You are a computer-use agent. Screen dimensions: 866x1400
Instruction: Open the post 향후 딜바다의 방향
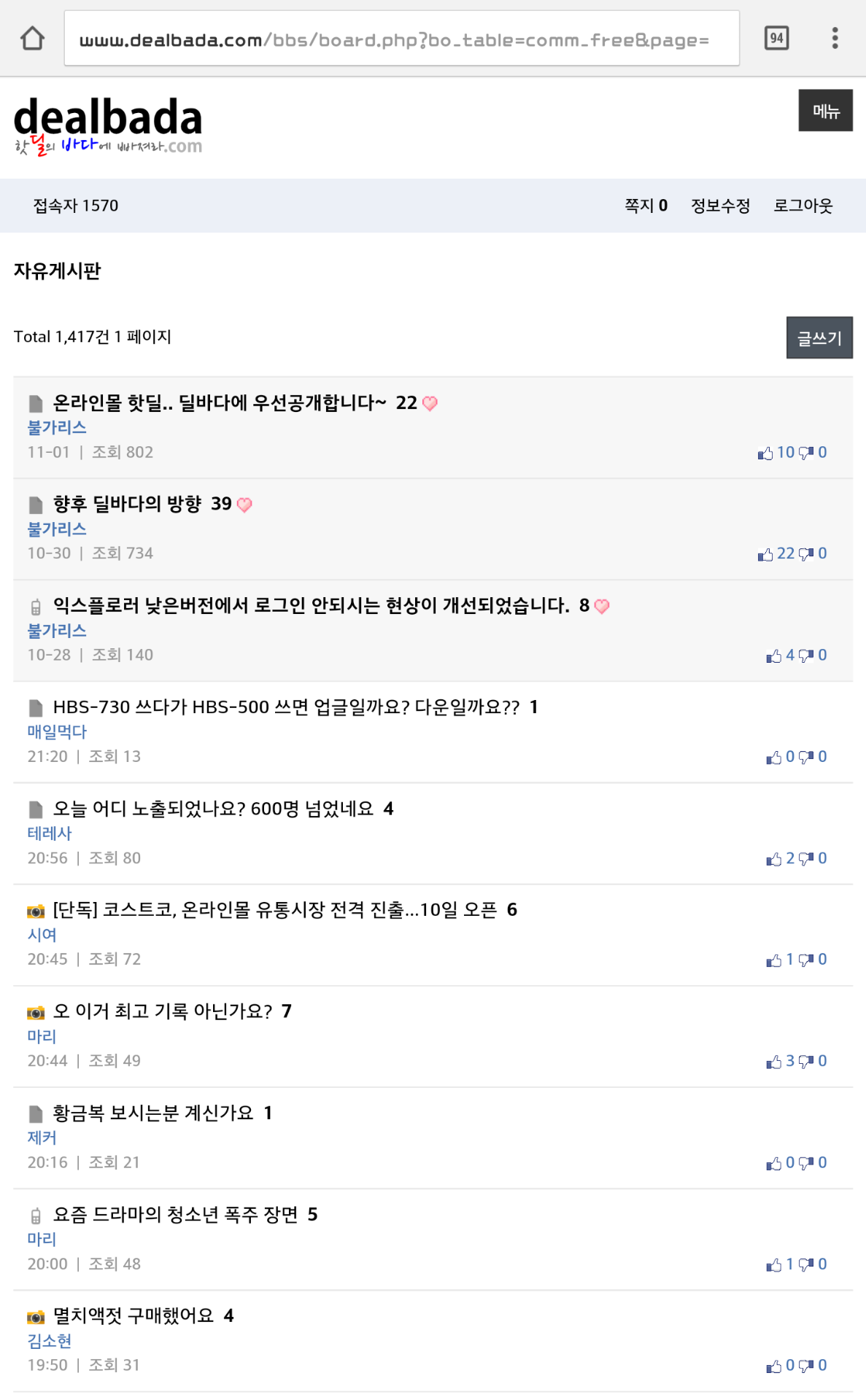(x=128, y=504)
